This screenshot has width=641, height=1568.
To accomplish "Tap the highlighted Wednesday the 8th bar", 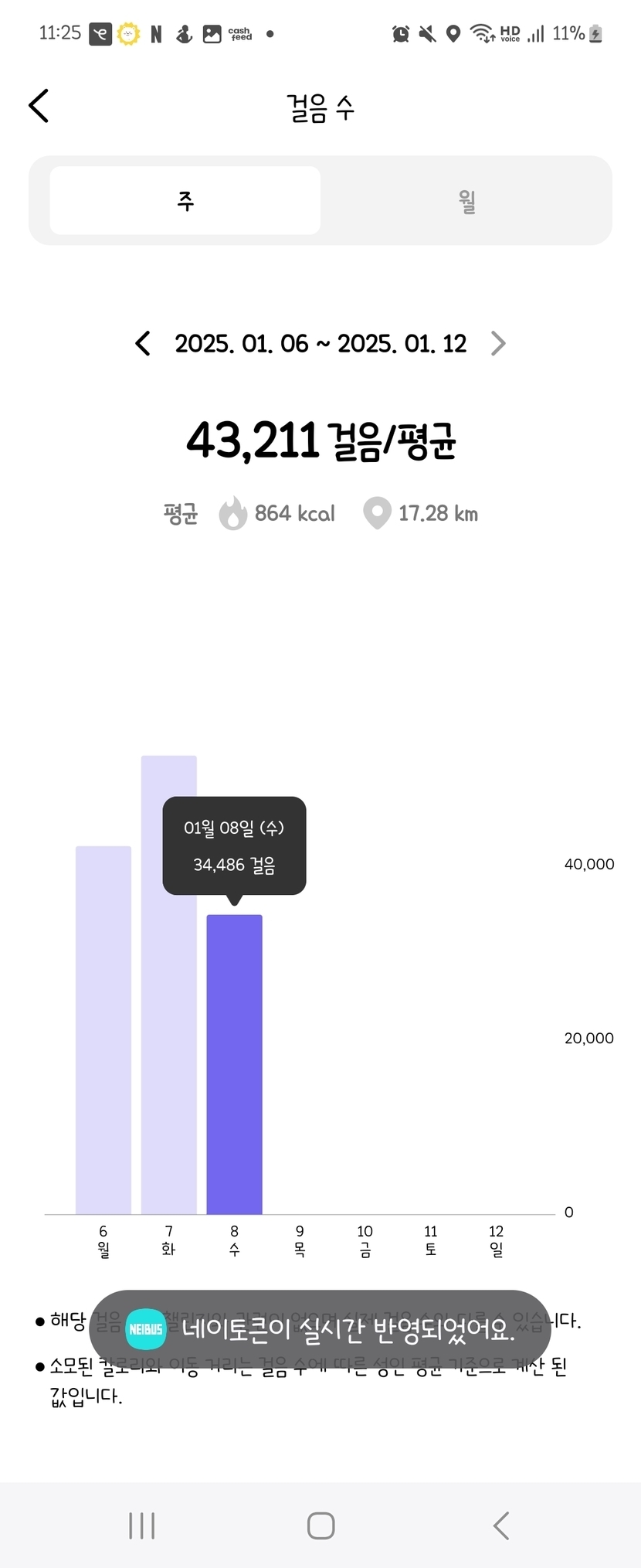I will coord(234,1063).
